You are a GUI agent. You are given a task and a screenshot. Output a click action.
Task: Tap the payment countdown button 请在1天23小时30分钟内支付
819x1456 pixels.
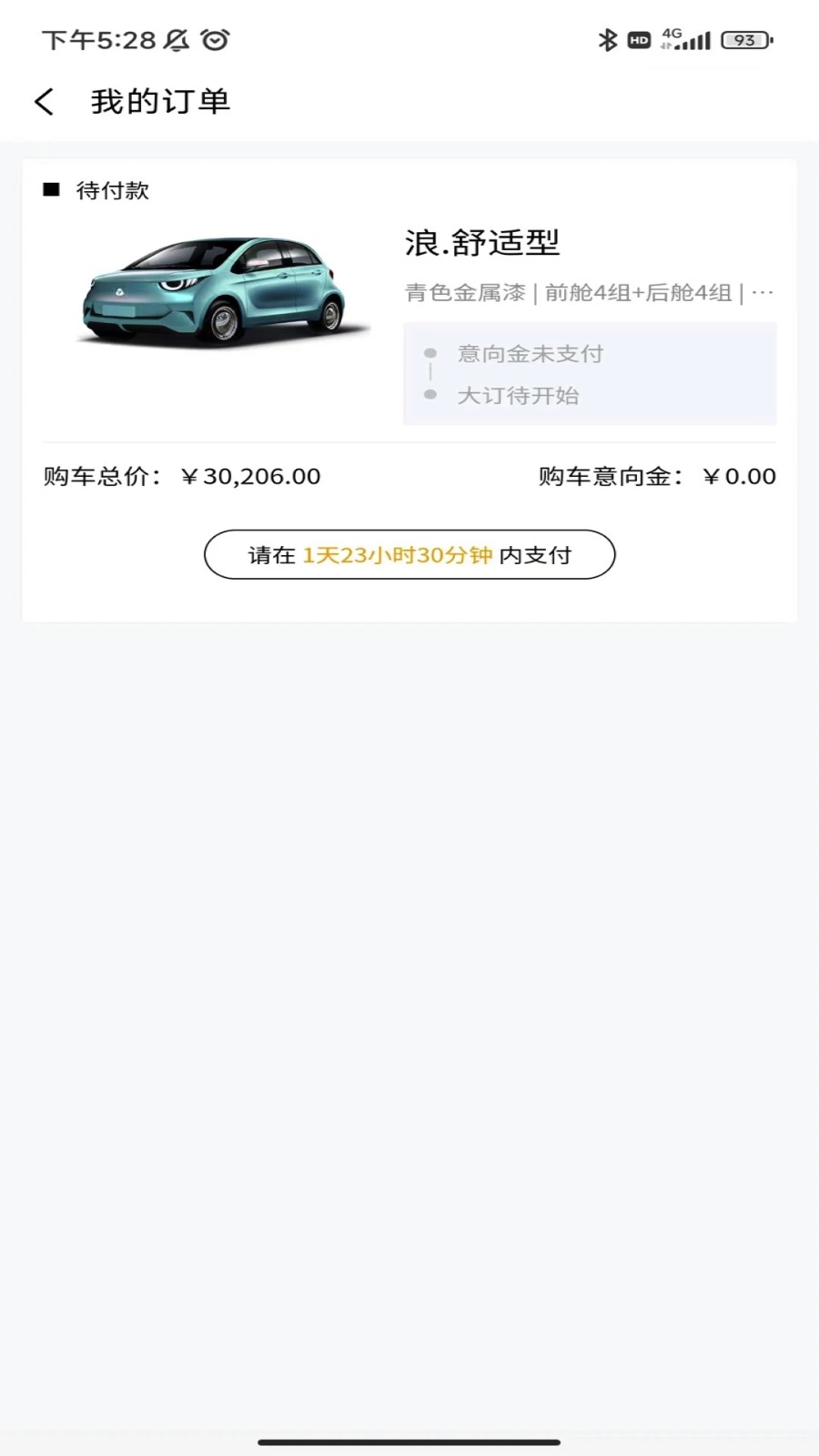410,554
